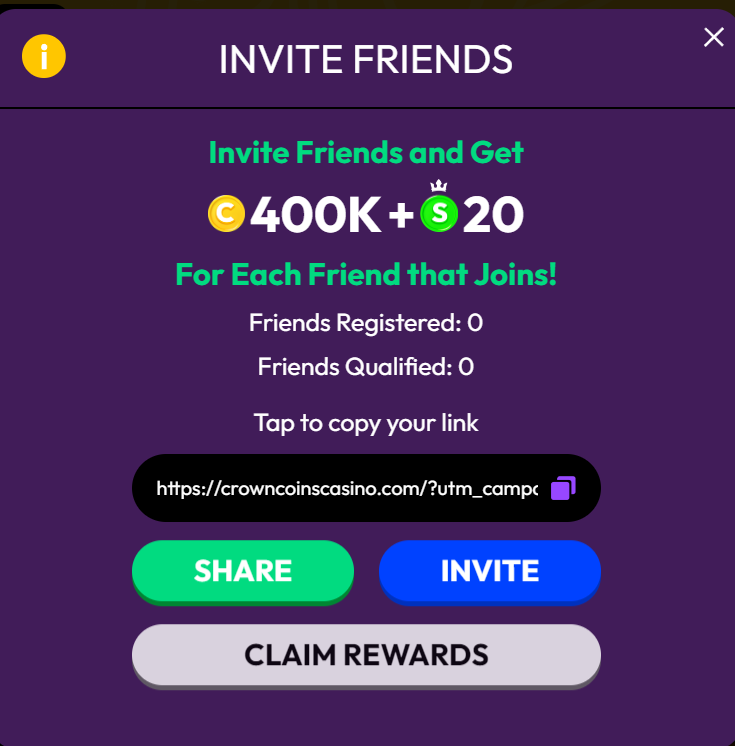Screen dimensions: 735x746
Task: Copy the referral link with copy icon
Action: point(563,488)
